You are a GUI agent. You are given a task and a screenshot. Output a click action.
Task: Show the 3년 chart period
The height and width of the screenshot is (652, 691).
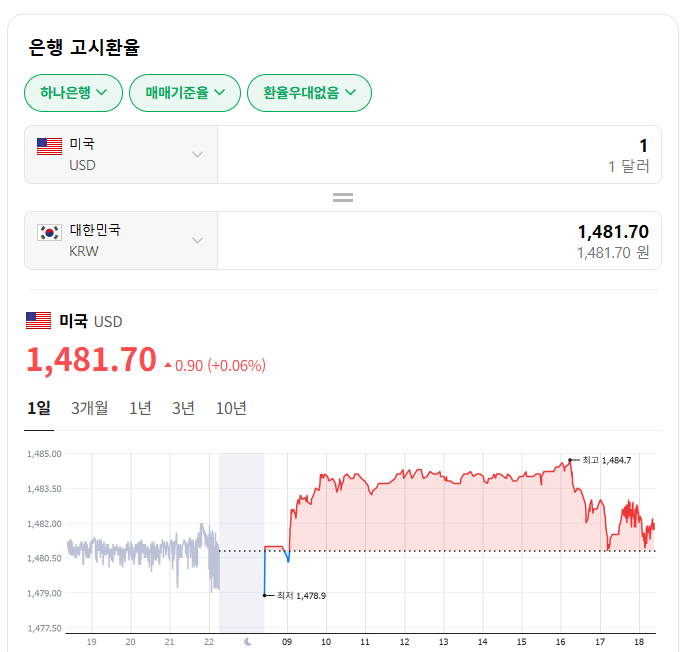183,408
